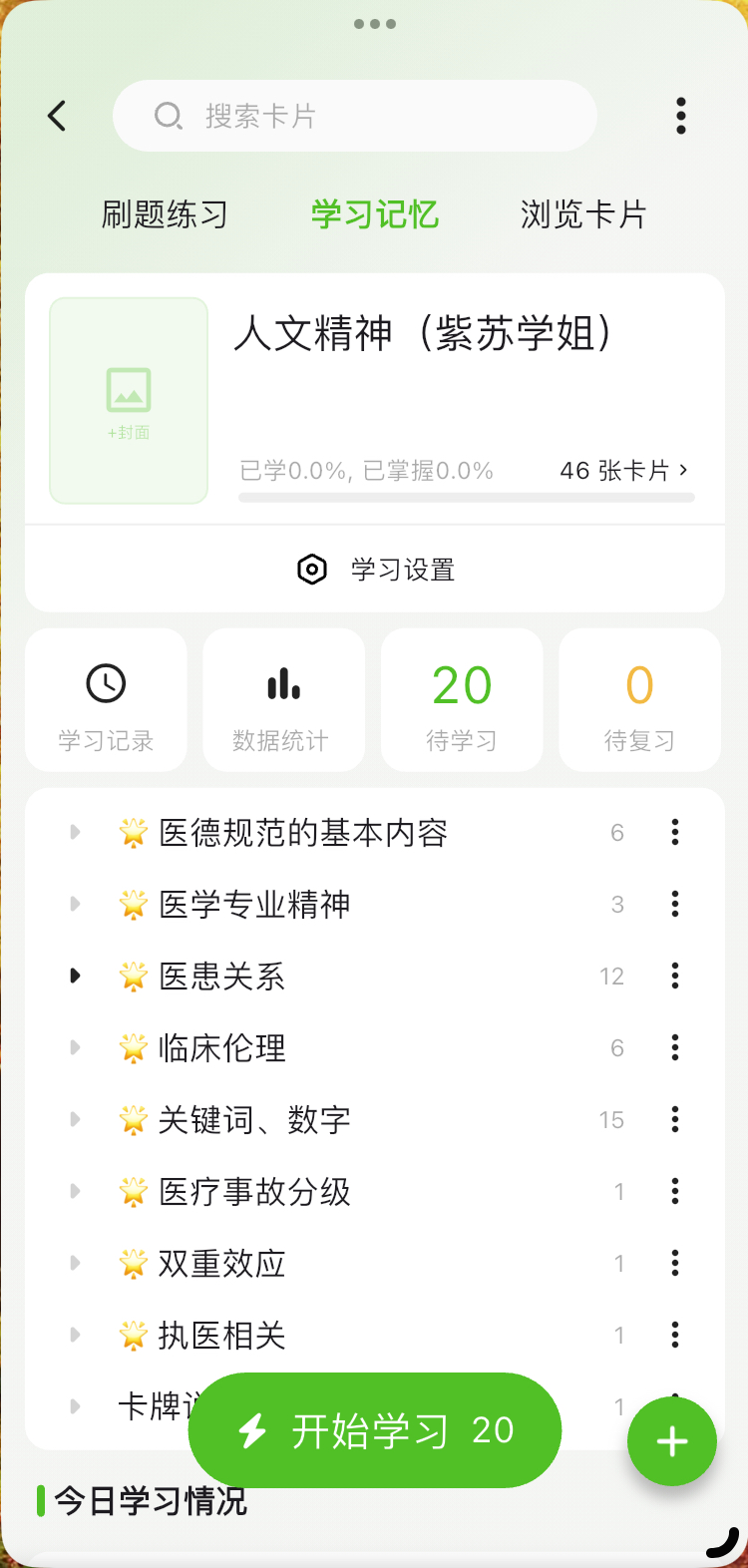
Task: Expand the 关键词、数字 group
Action: 75,1119
